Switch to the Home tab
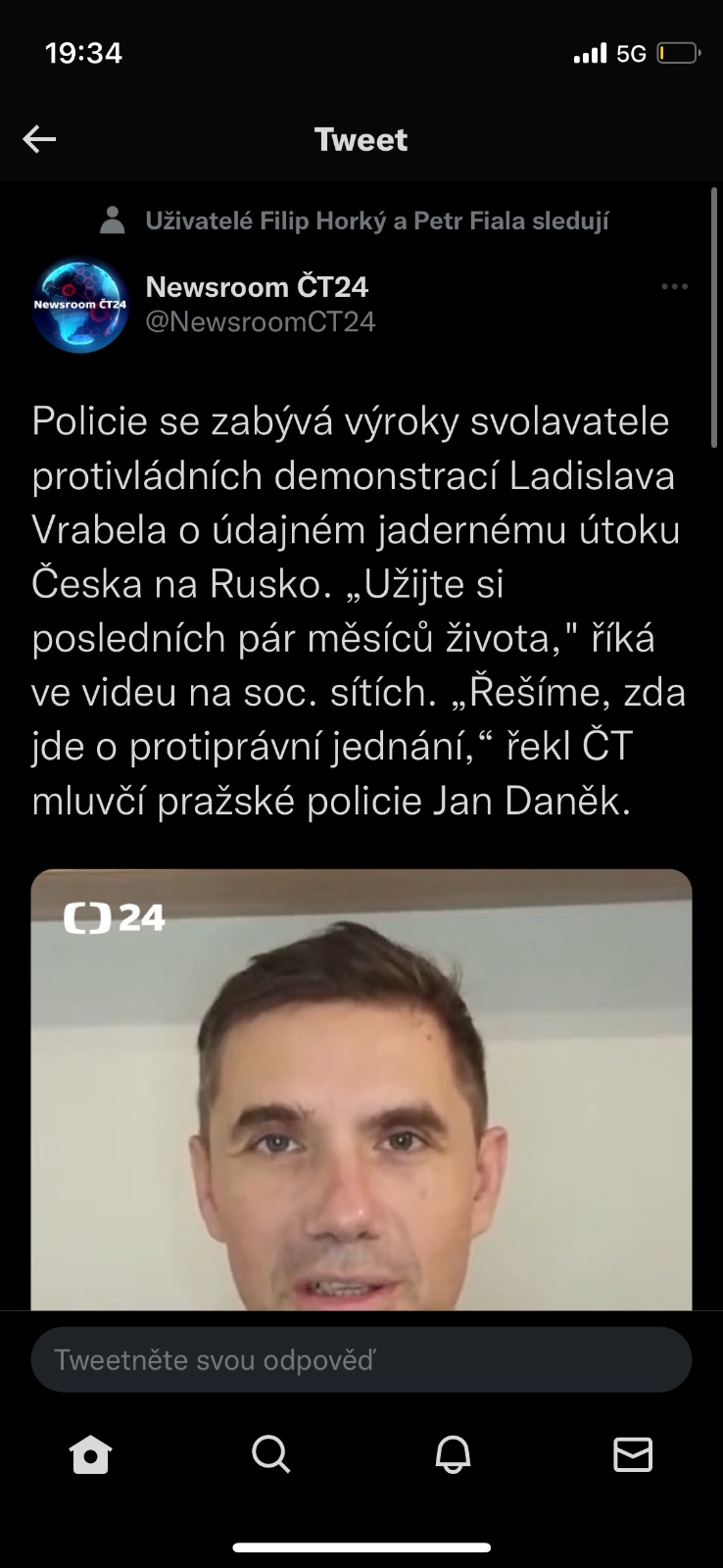723x1568 pixels. tap(90, 1454)
